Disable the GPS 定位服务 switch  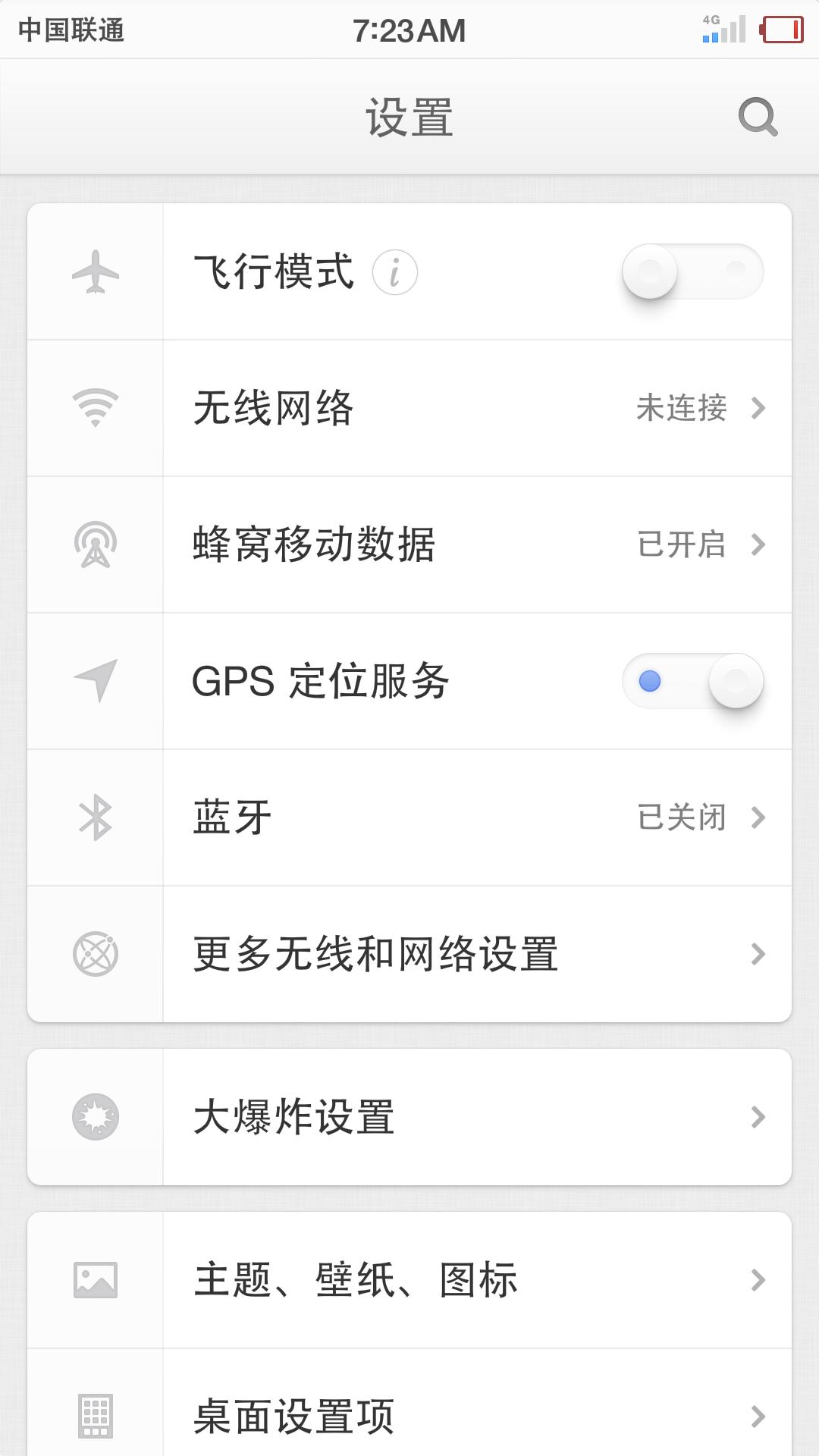[x=693, y=681]
